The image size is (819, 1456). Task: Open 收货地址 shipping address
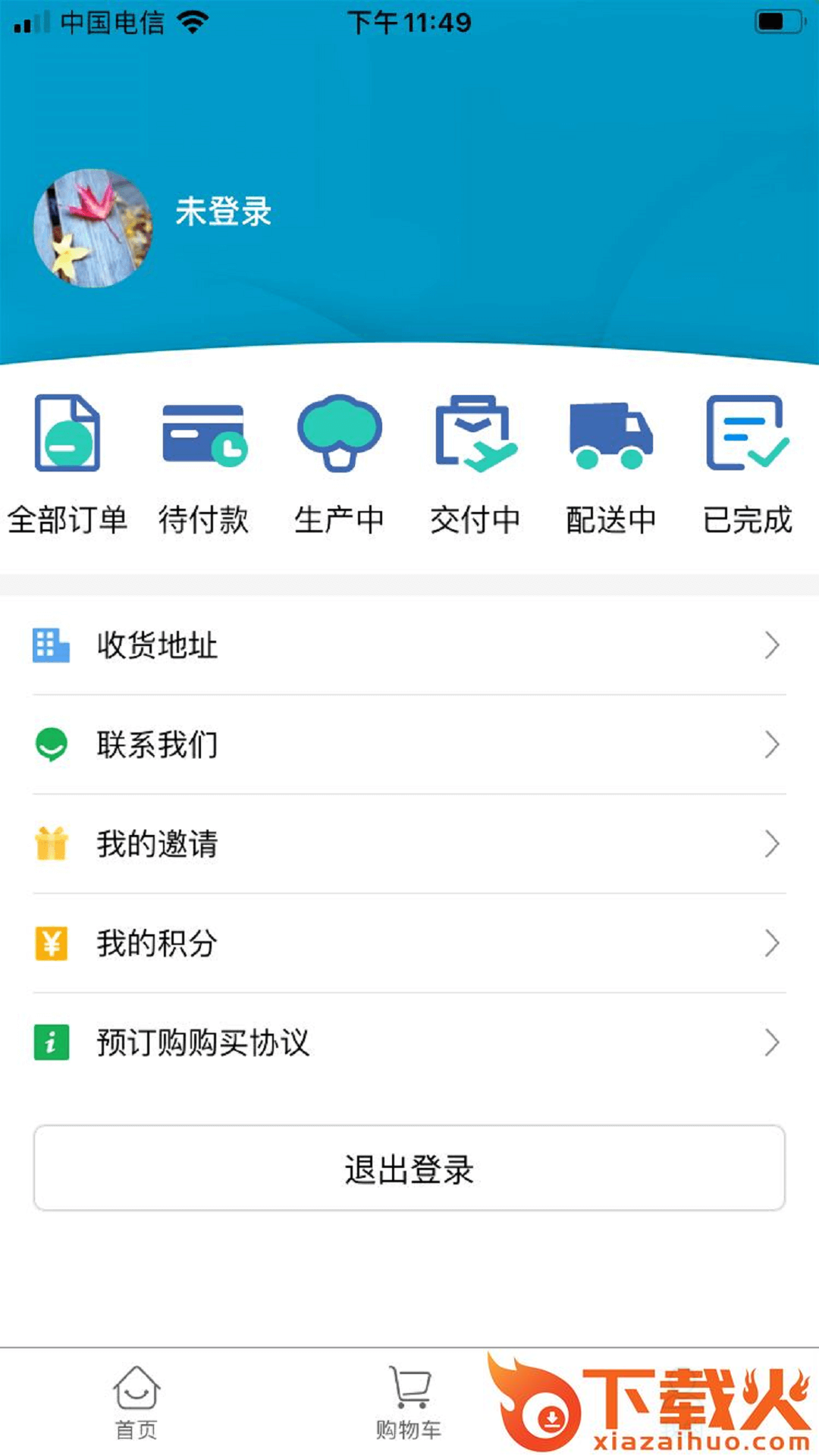click(409, 645)
